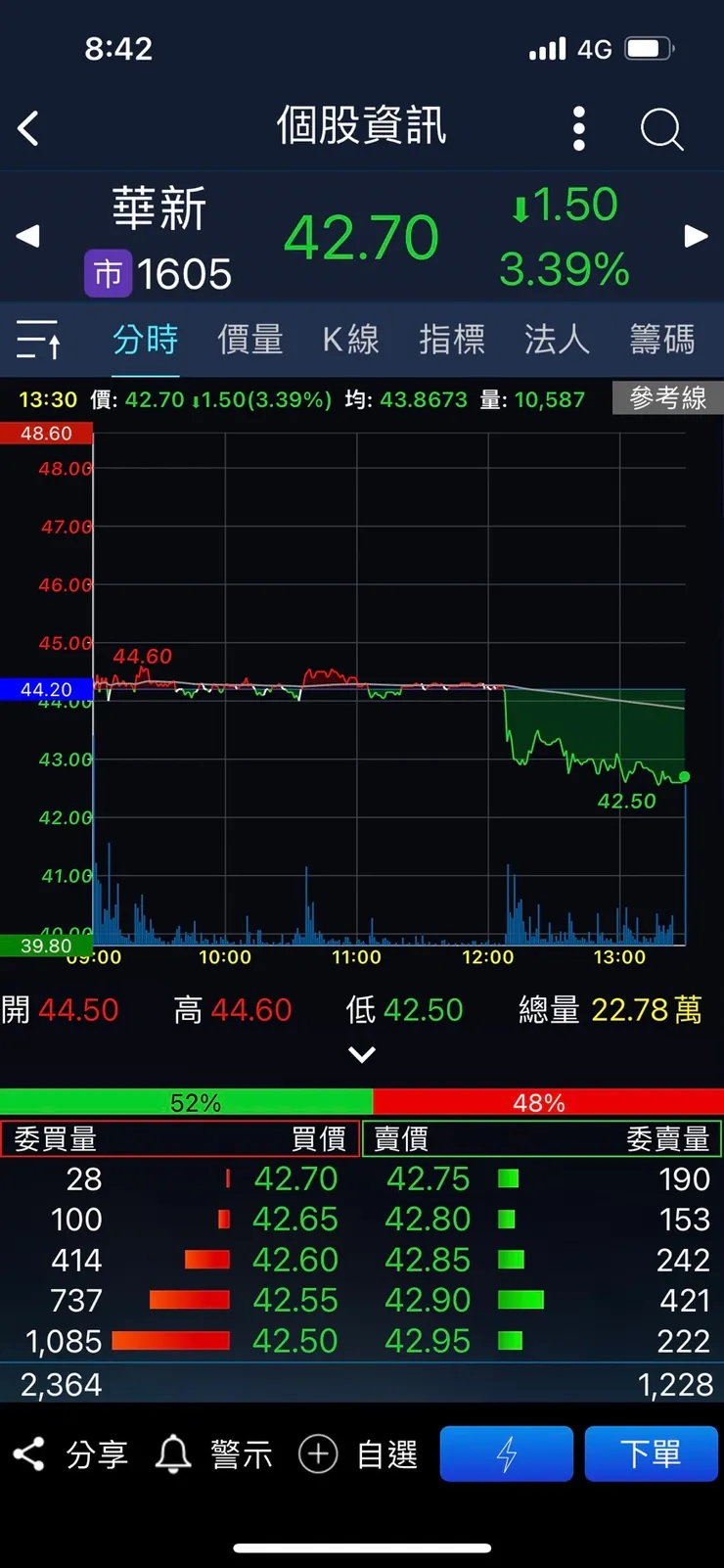Tap the back arrow to exit 個股資訊
Screen dimensions: 724x1568
coord(28,128)
